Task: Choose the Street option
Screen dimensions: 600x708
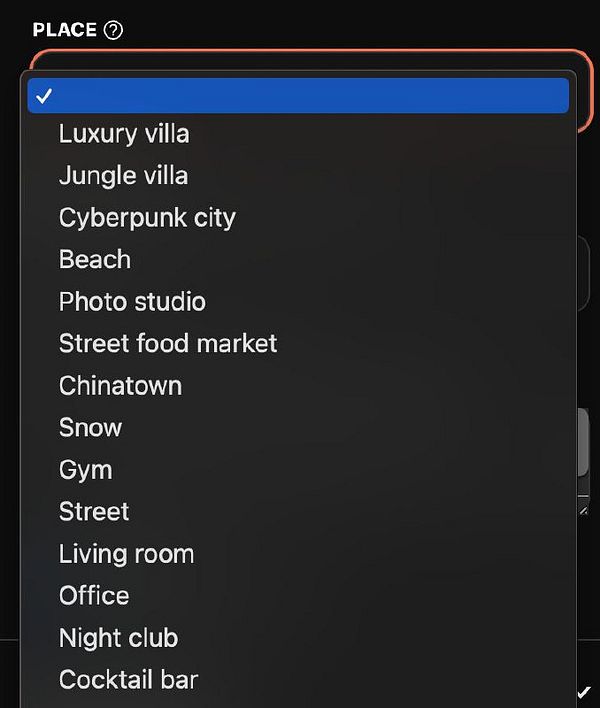Action: (94, 512)
